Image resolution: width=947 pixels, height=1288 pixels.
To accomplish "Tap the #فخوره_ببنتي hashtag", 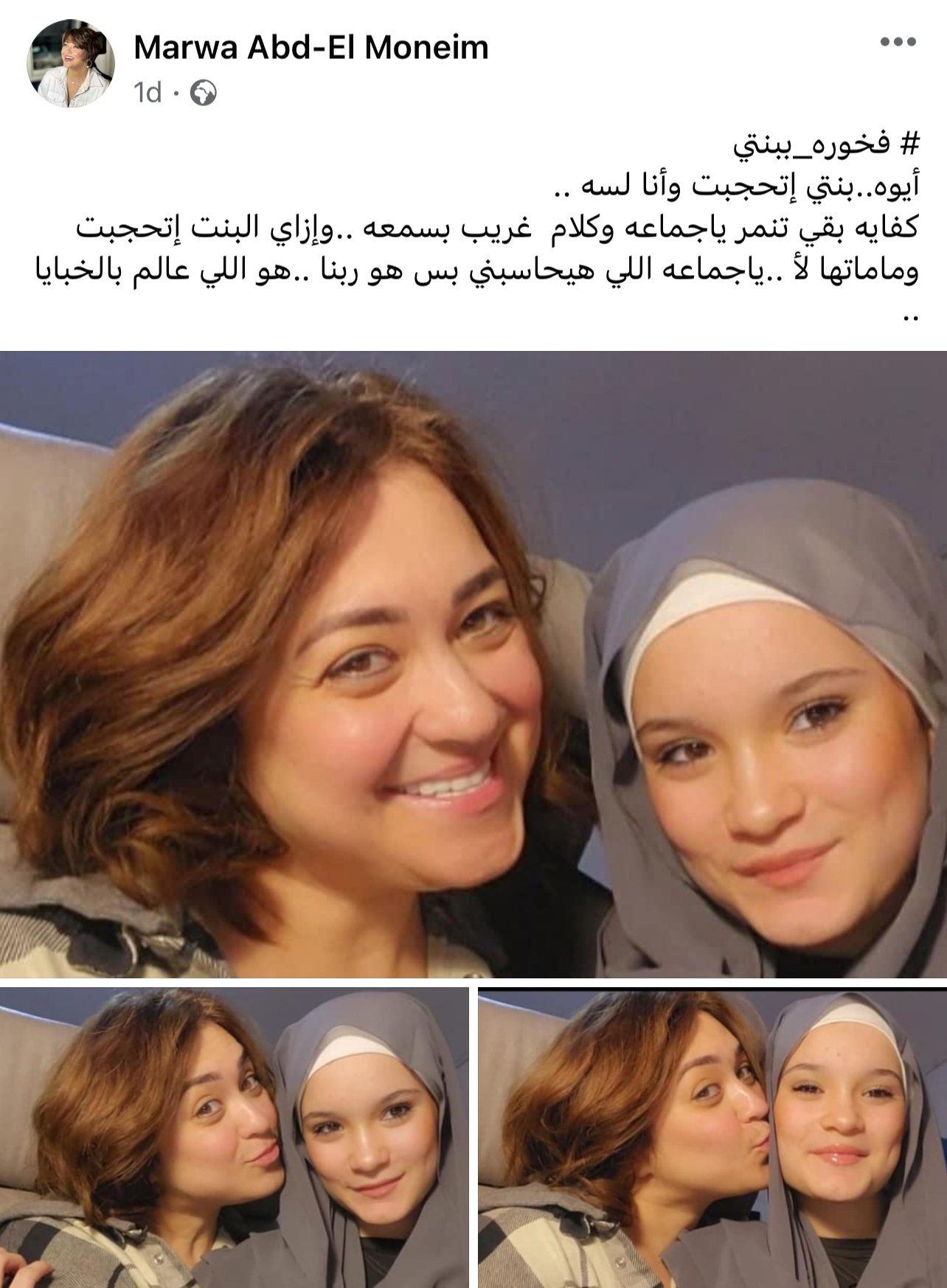I will 826,143.
